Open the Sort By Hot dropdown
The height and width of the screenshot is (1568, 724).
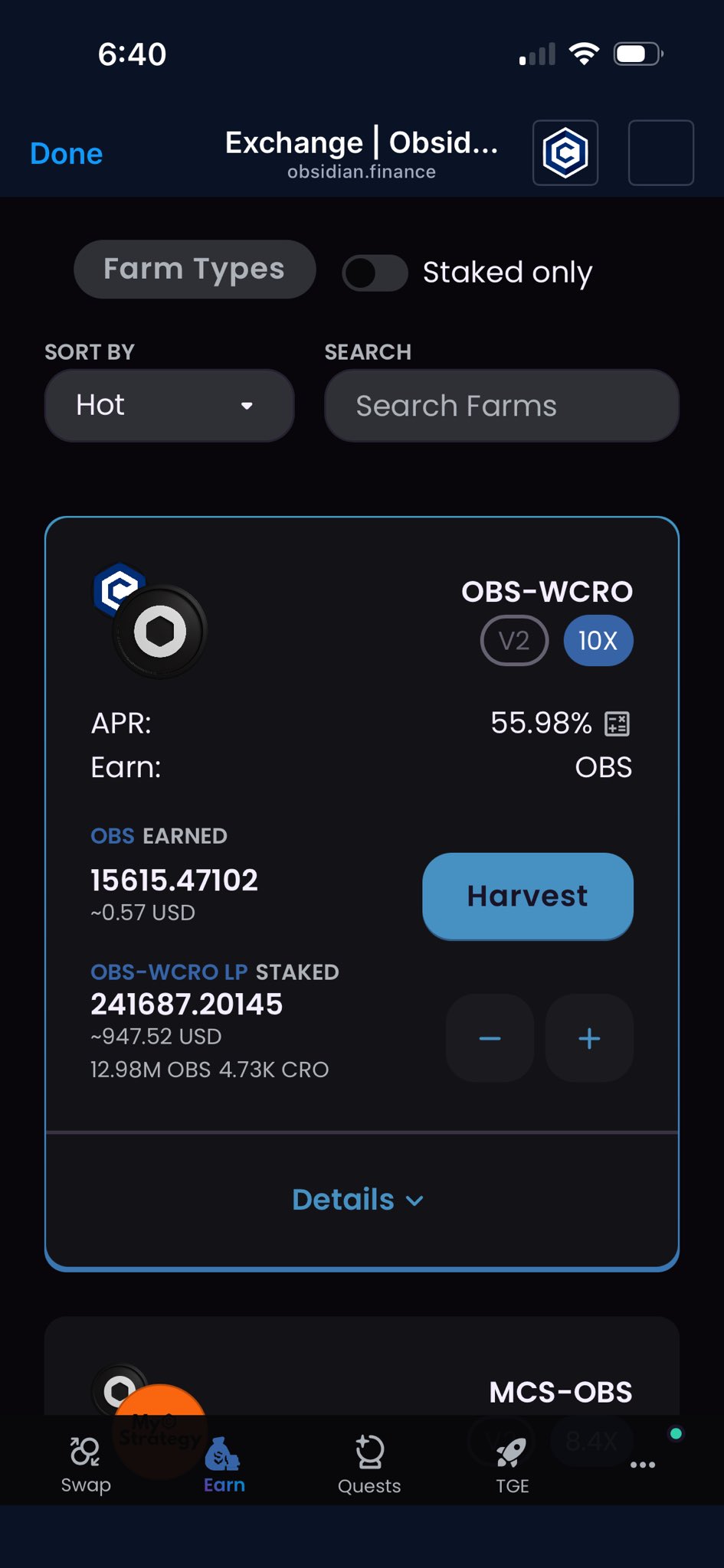coord(169,406)
